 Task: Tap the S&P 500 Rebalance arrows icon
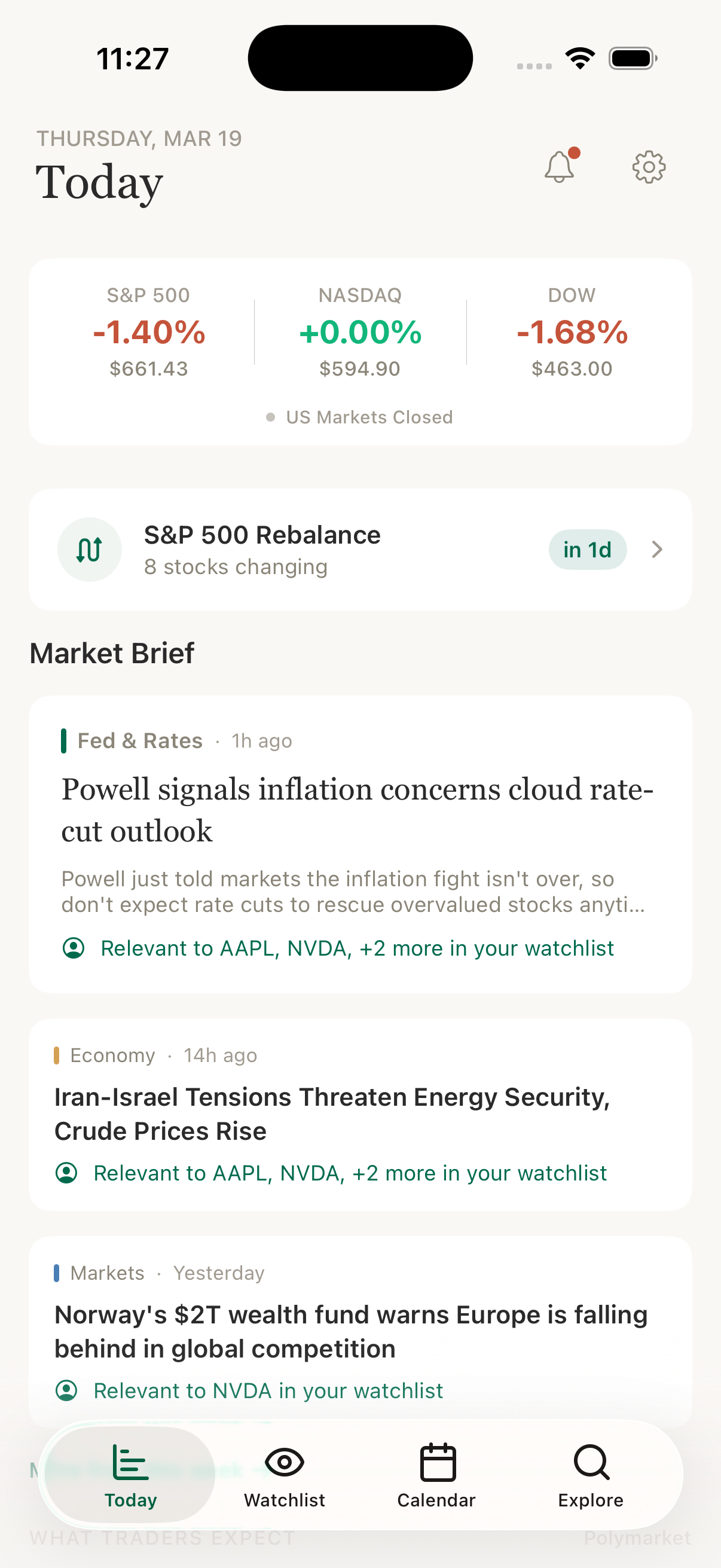pyautogui.click(x=90, y=549)
